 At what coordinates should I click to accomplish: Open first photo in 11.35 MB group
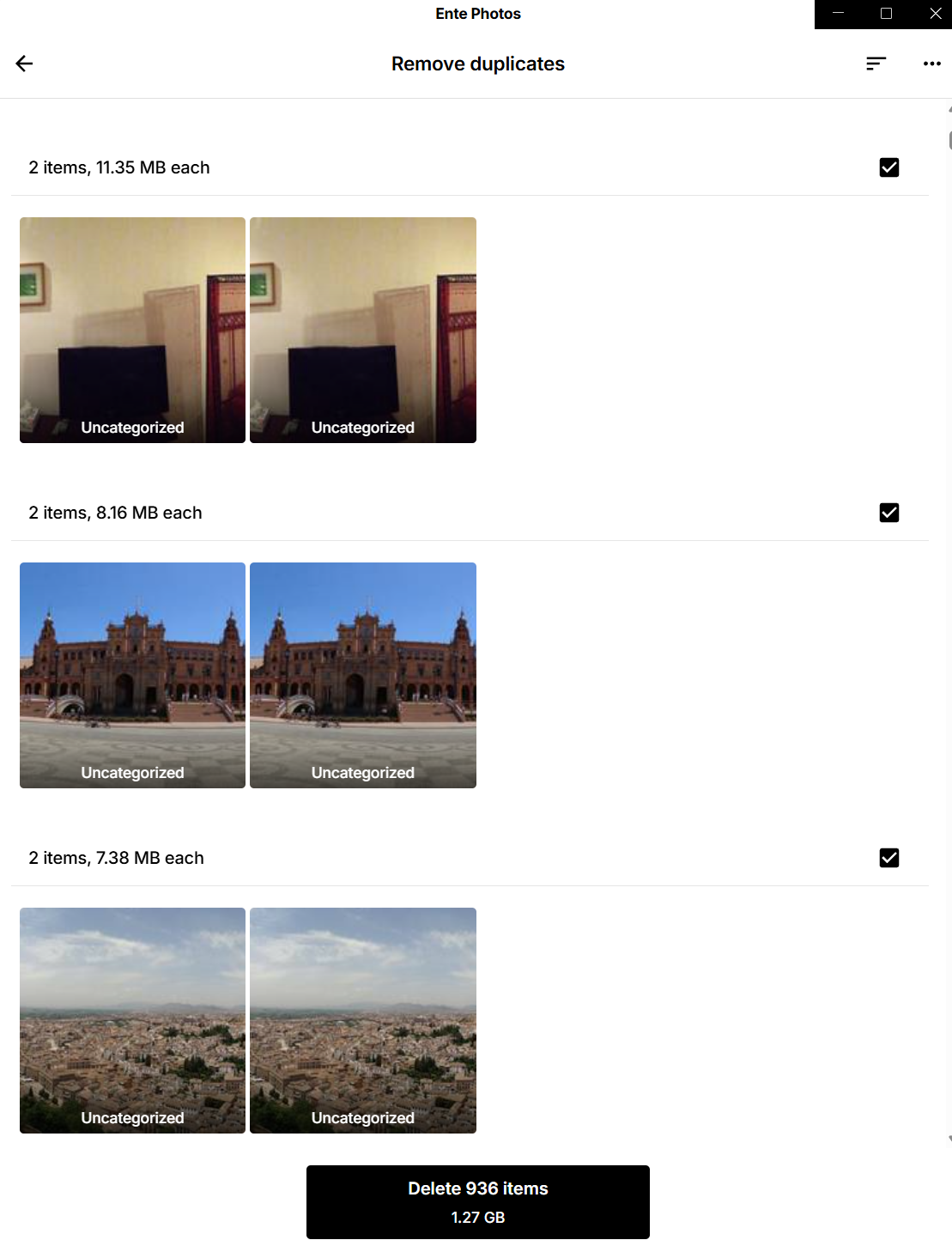coord(132,330)
